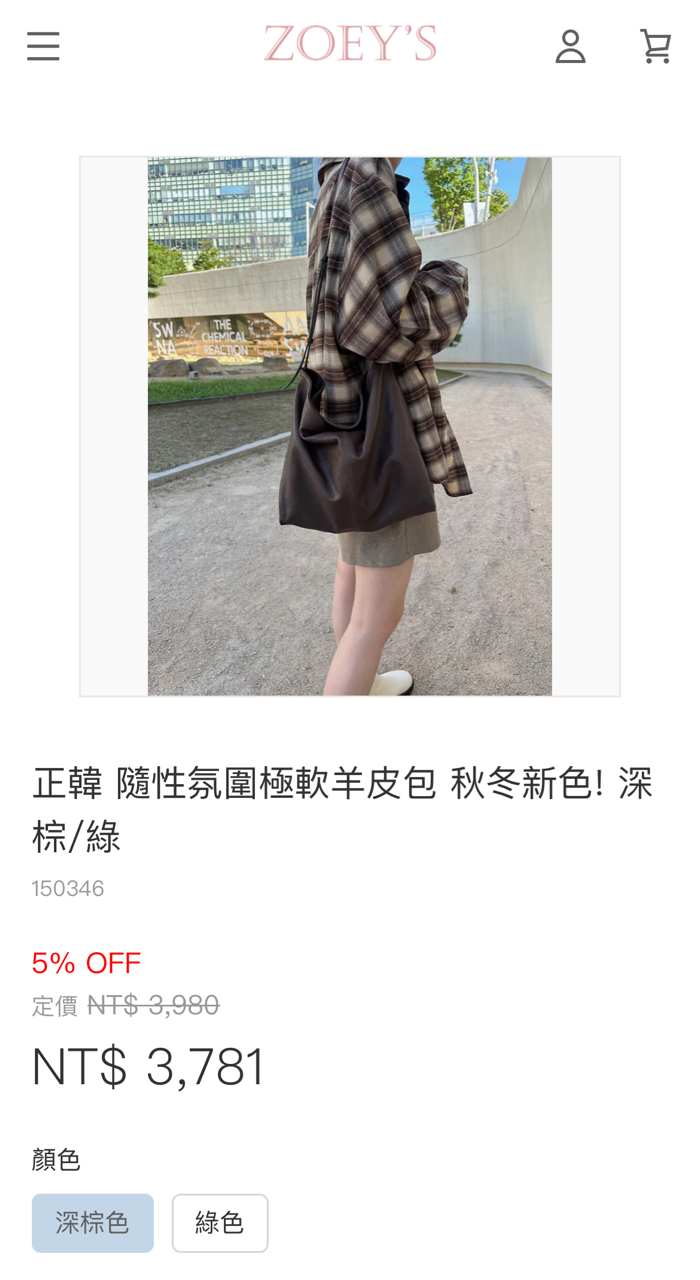
Task: Go to the ZOEY'S home logo
Action: click(350, 45)
